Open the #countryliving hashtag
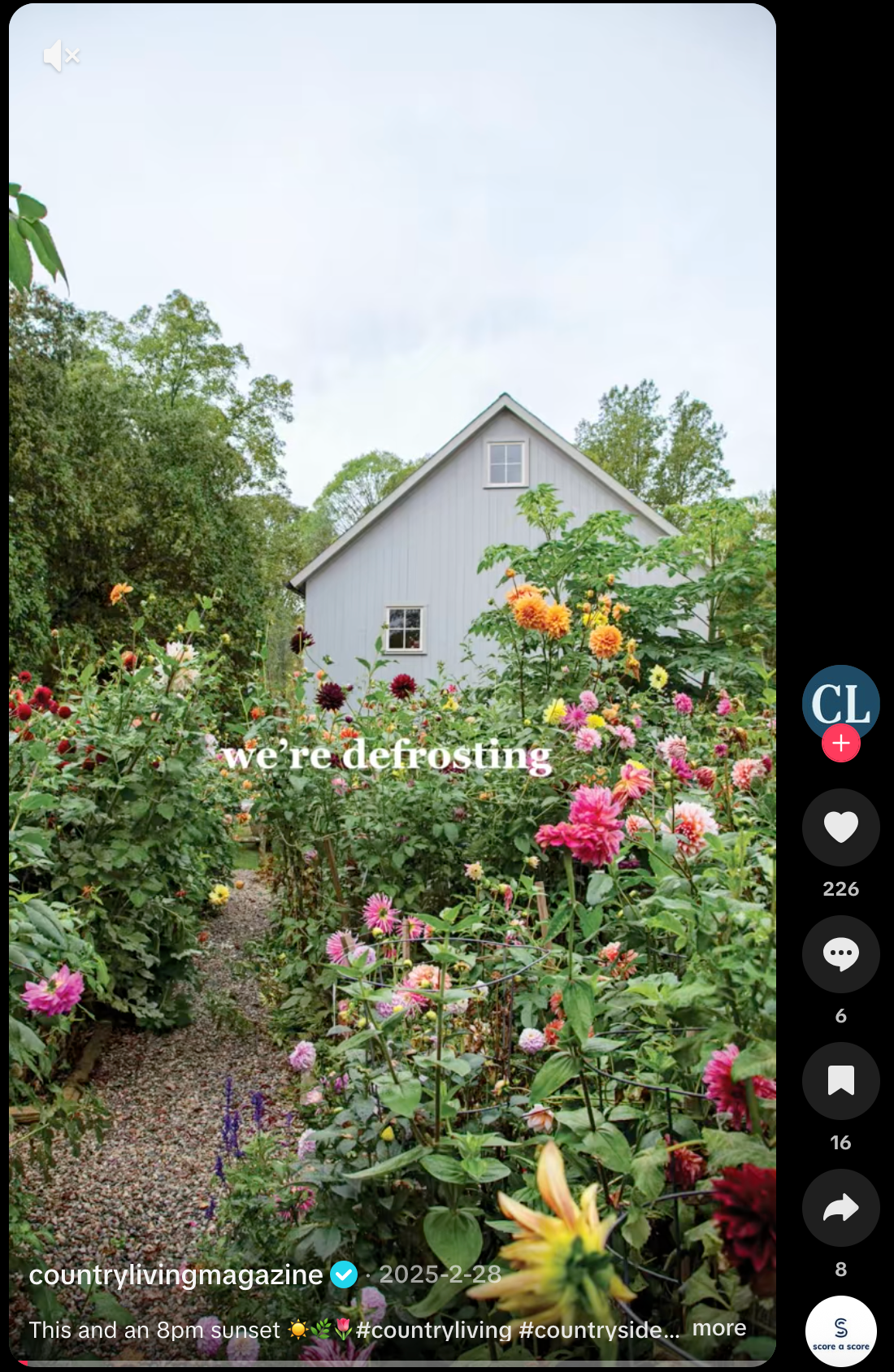Image resolution: width=894 pixels, height=1372 pixels. point(433,1330)
